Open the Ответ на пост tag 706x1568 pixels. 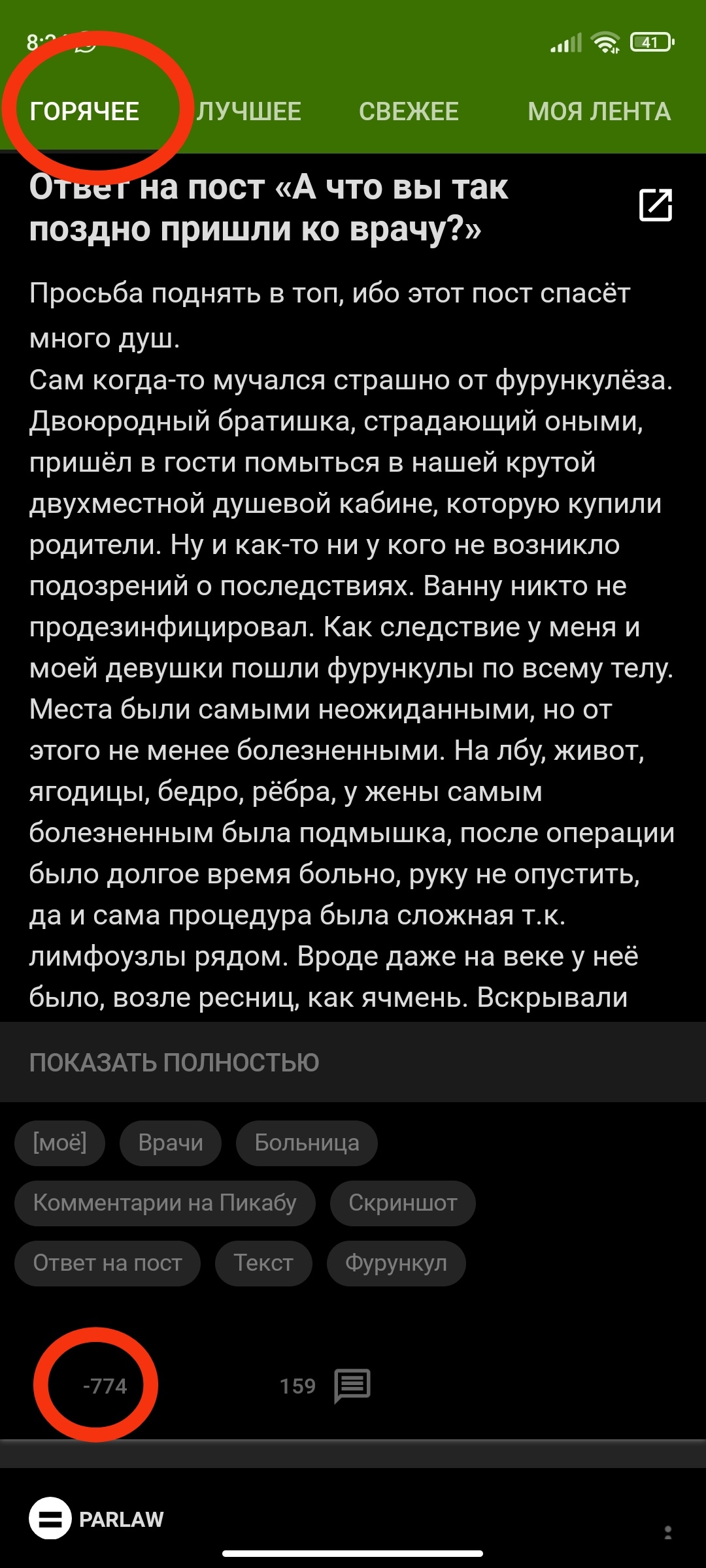(x=107, y=1263)
